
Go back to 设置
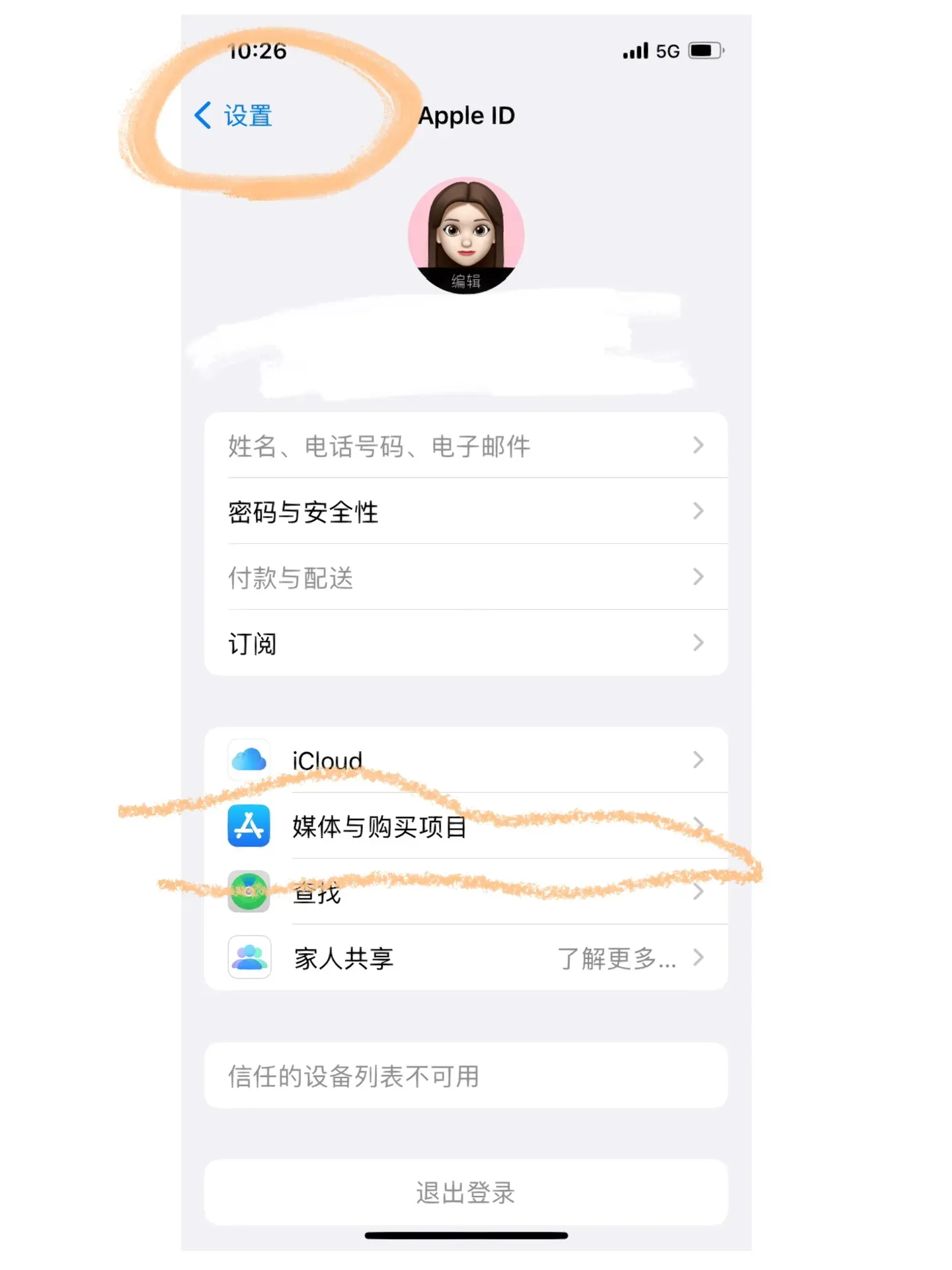click(234, 116)
